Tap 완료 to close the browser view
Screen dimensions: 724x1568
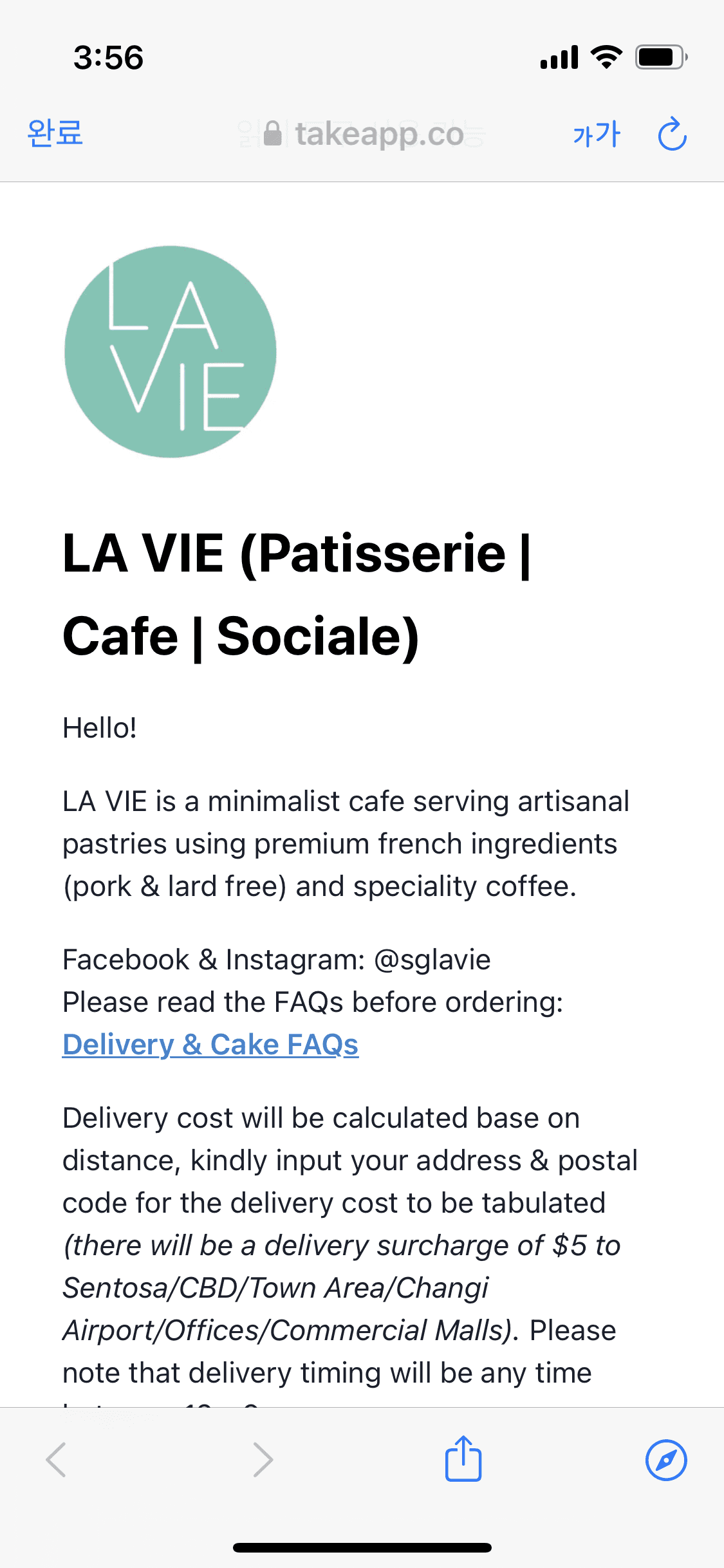55,133
